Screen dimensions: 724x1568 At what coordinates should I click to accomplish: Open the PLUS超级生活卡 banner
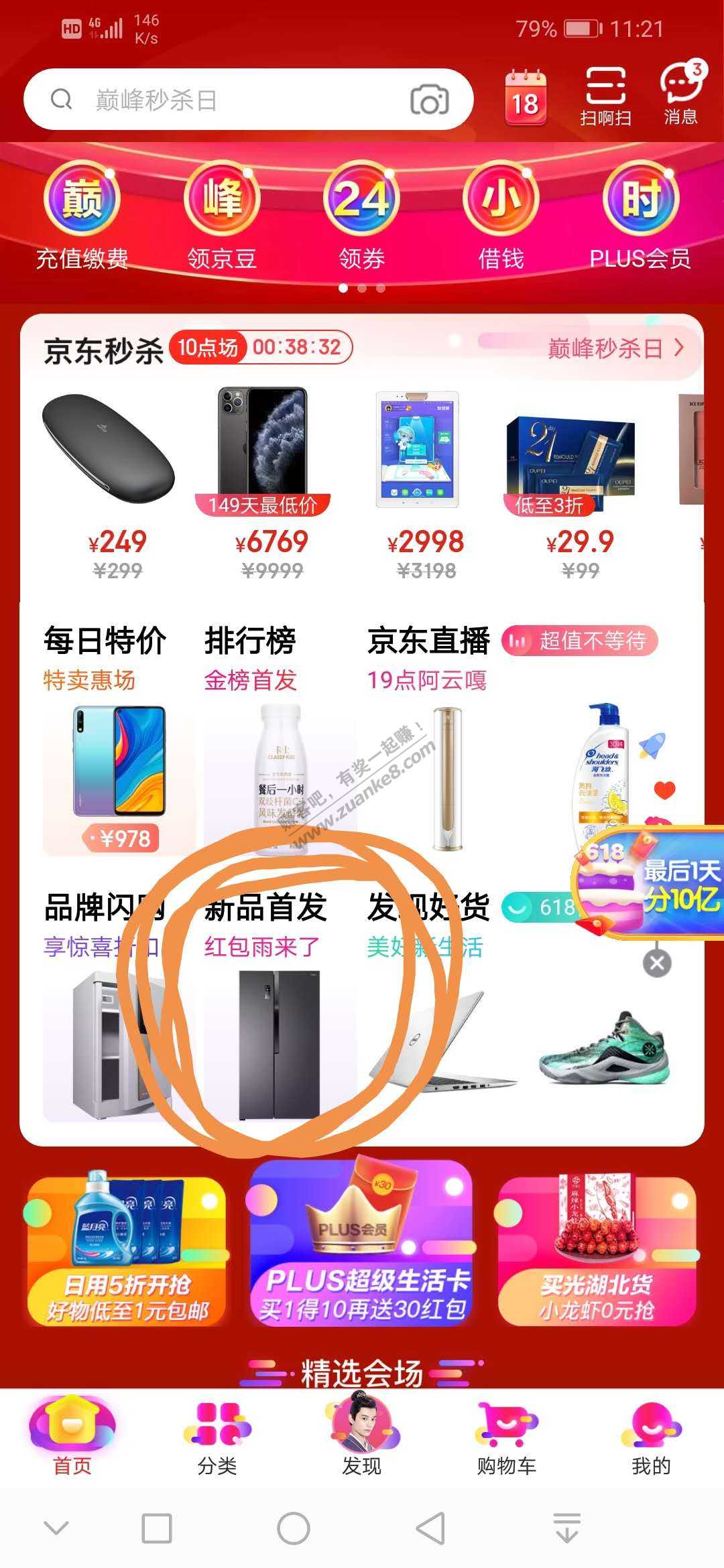[362, 1248]
